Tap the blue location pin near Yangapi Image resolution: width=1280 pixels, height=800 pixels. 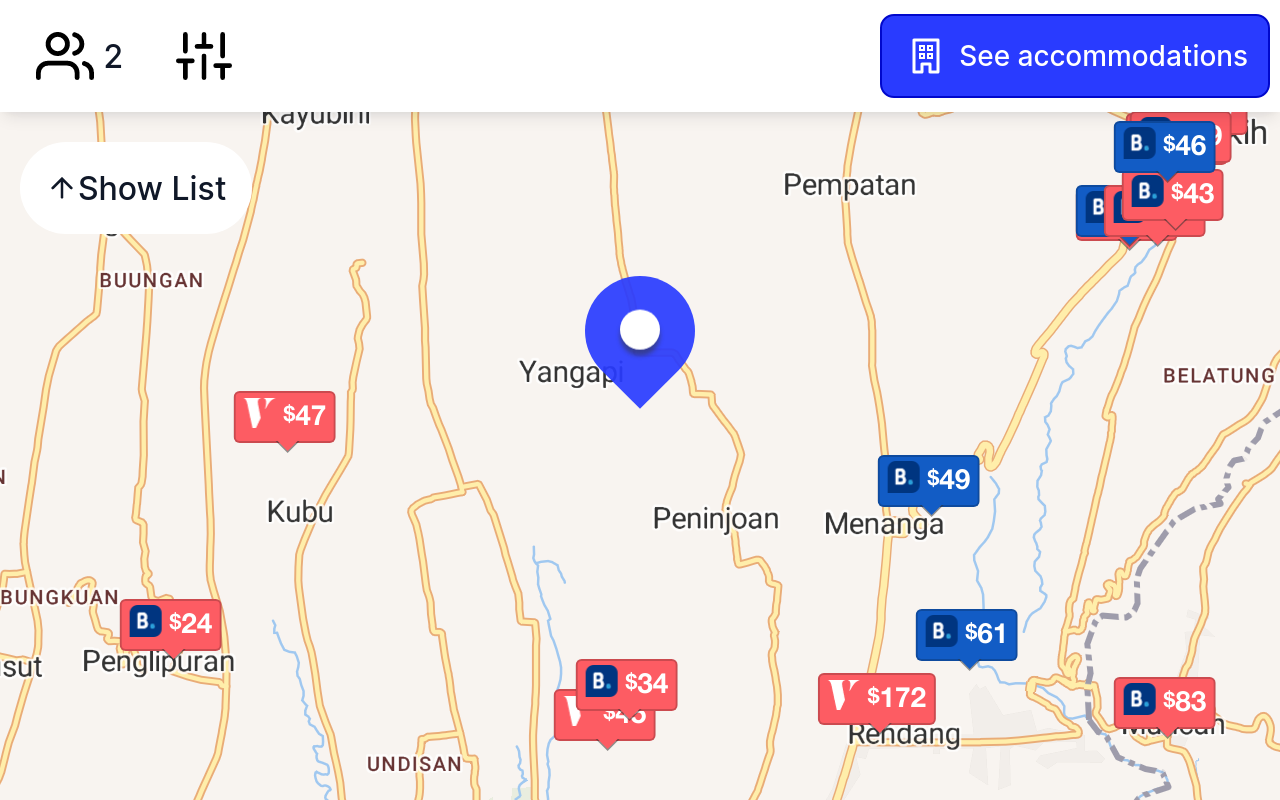click(x=640, y=332)
